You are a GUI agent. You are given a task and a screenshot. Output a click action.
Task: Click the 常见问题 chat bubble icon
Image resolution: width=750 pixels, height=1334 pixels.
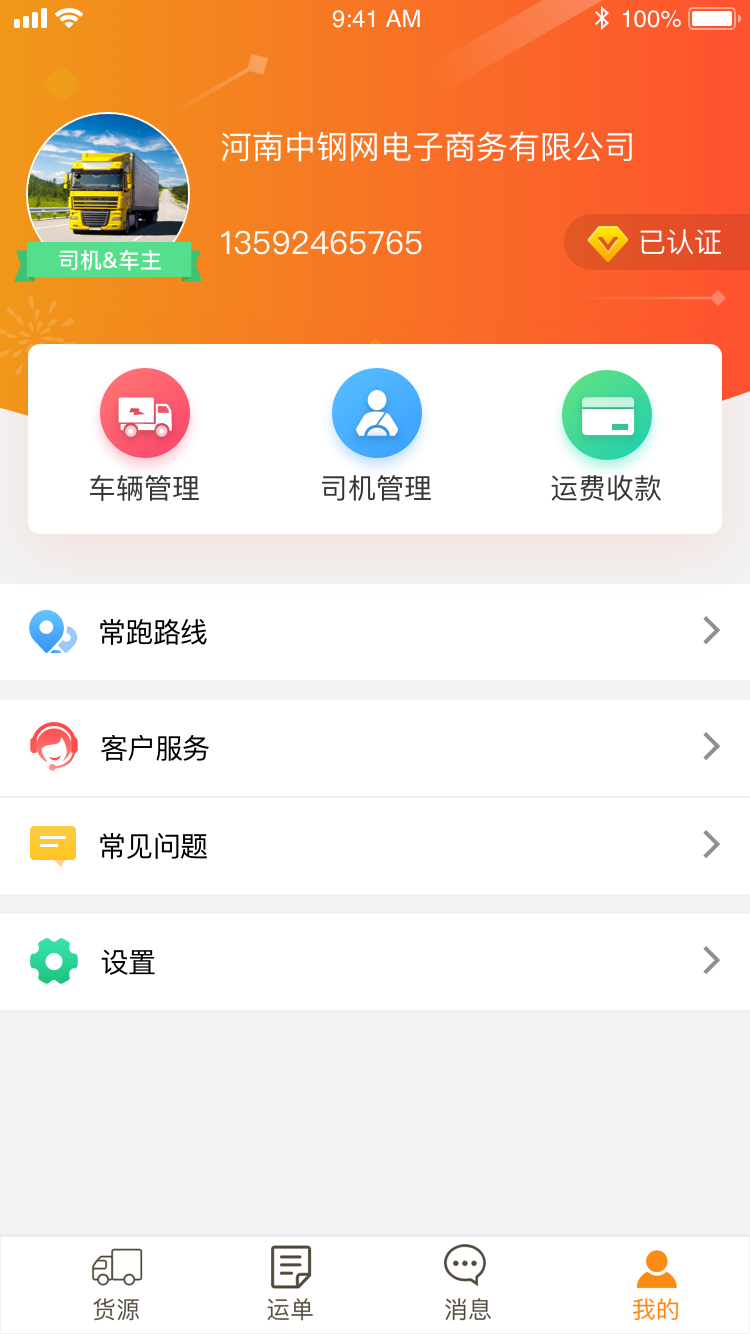[x=53, y=845]
